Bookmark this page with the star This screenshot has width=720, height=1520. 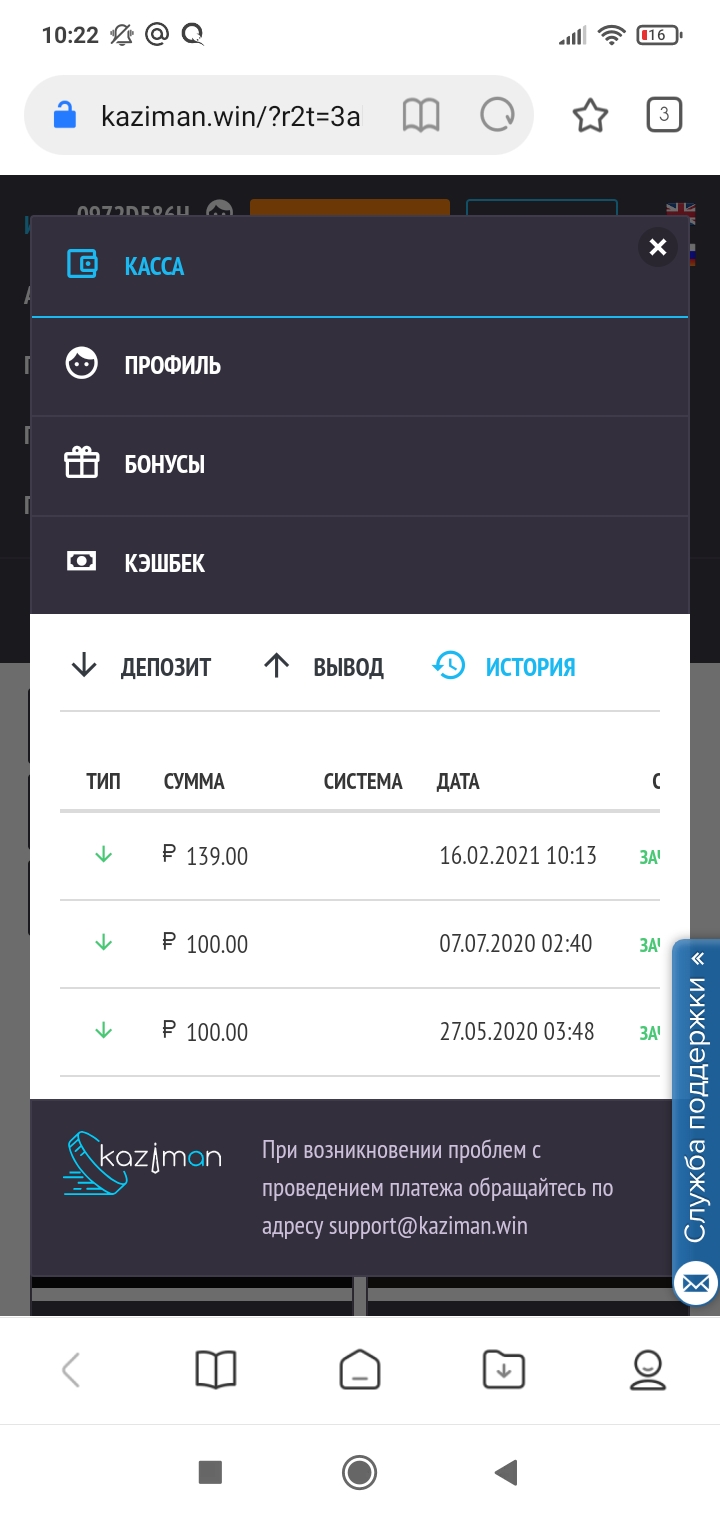click(x=590, y=117)
